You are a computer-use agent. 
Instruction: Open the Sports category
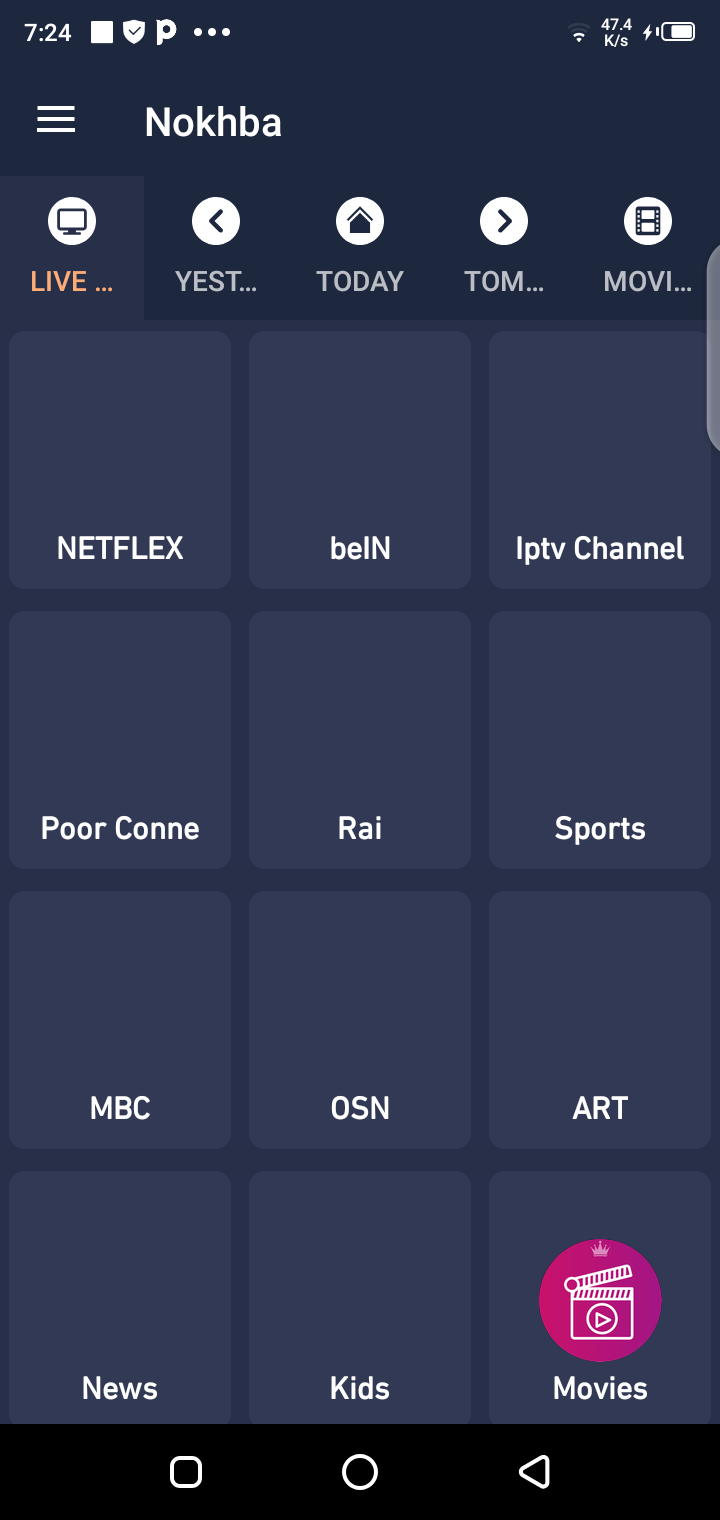600,740
